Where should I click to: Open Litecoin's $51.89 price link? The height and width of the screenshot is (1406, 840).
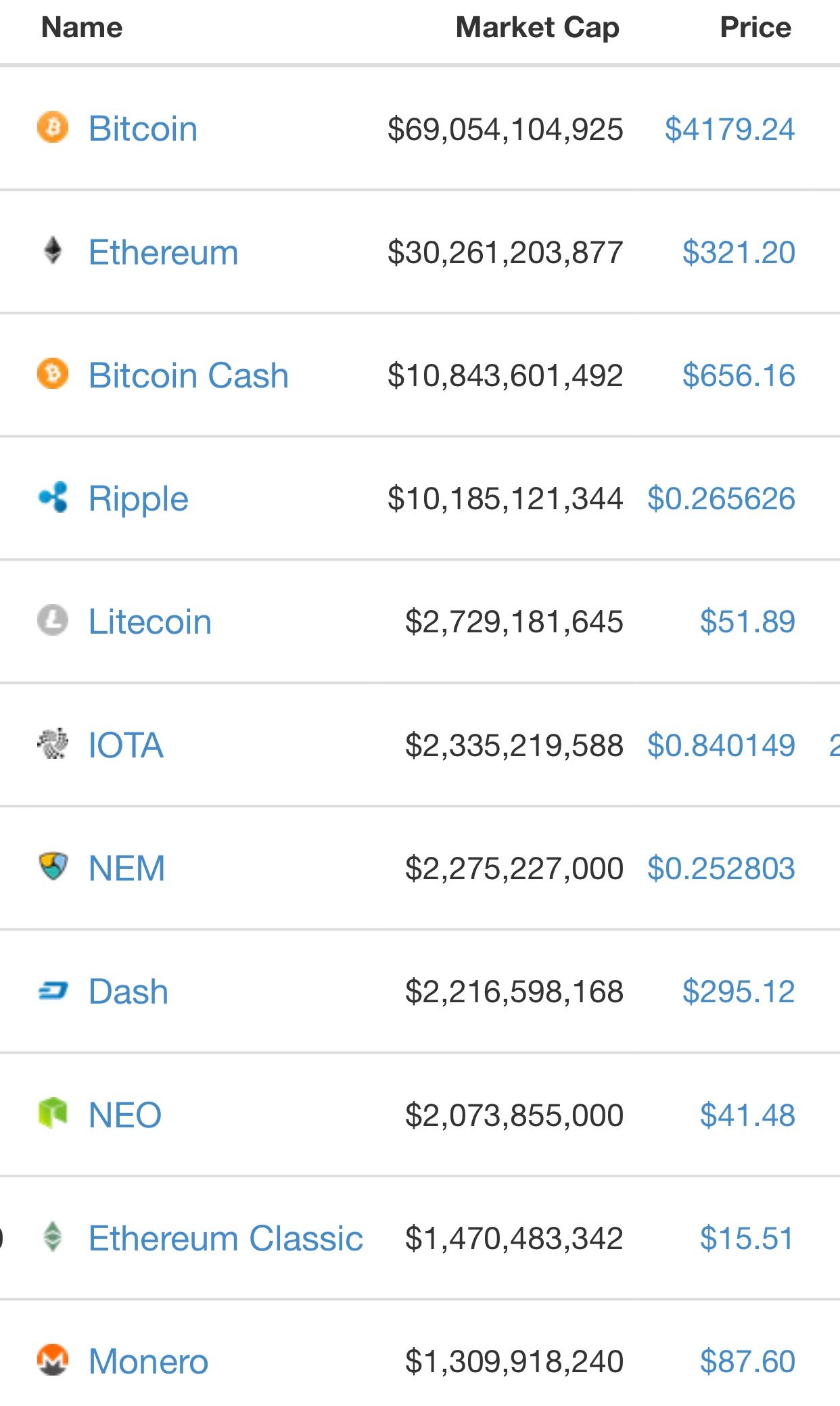(x=747, y=622)
